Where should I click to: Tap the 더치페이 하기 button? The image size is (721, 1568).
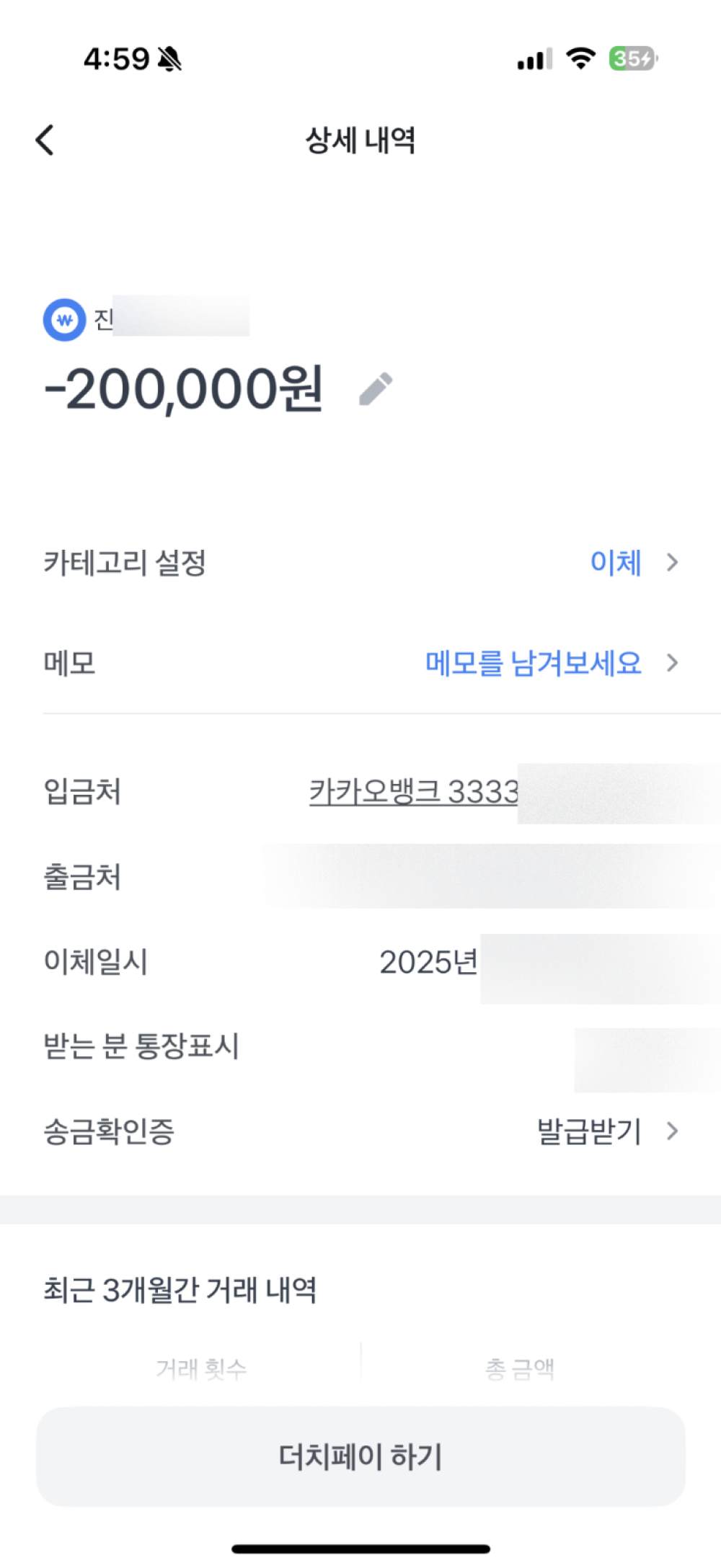360,1456
